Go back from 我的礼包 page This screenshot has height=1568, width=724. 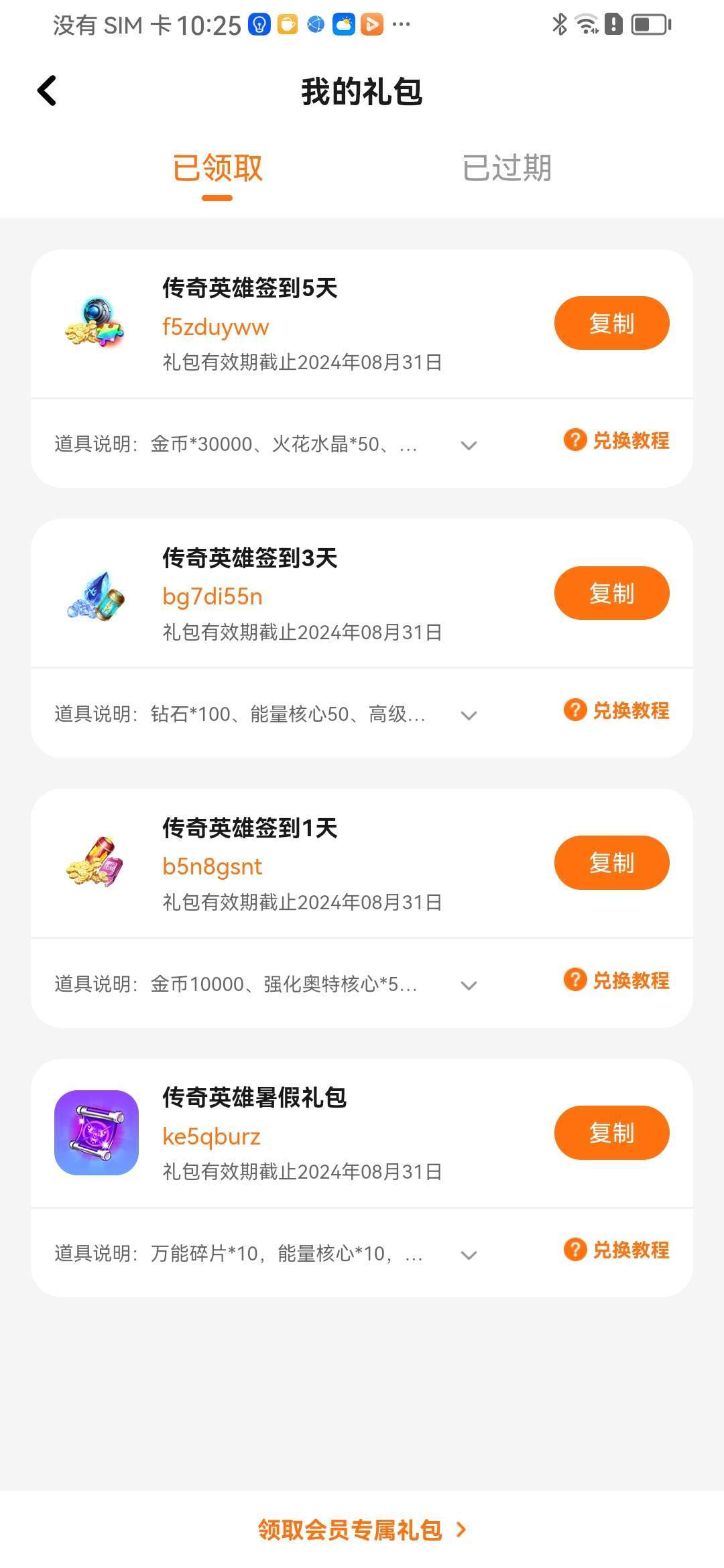[x=47, y=91]
